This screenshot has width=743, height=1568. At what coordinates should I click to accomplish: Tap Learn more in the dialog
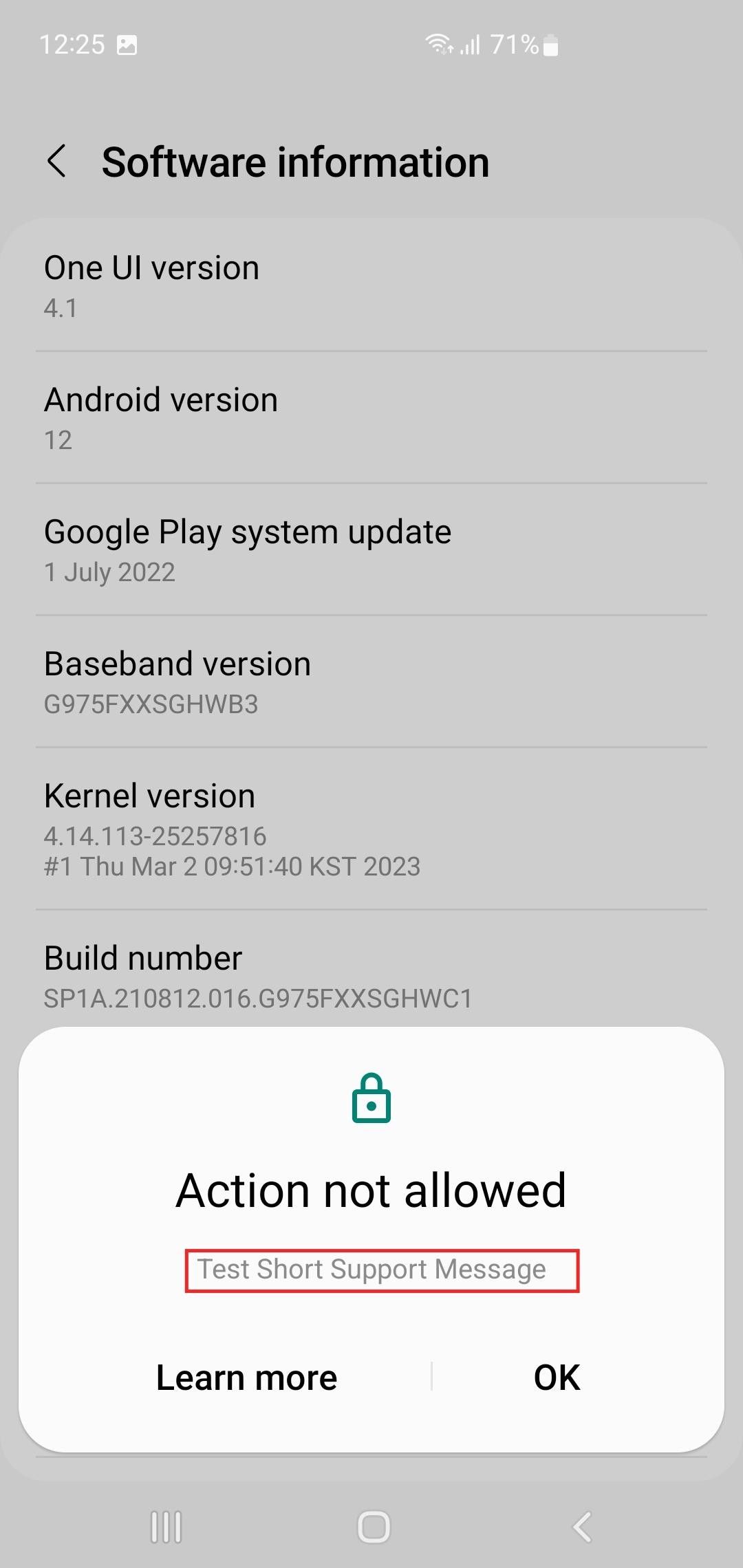[246, 1378]
